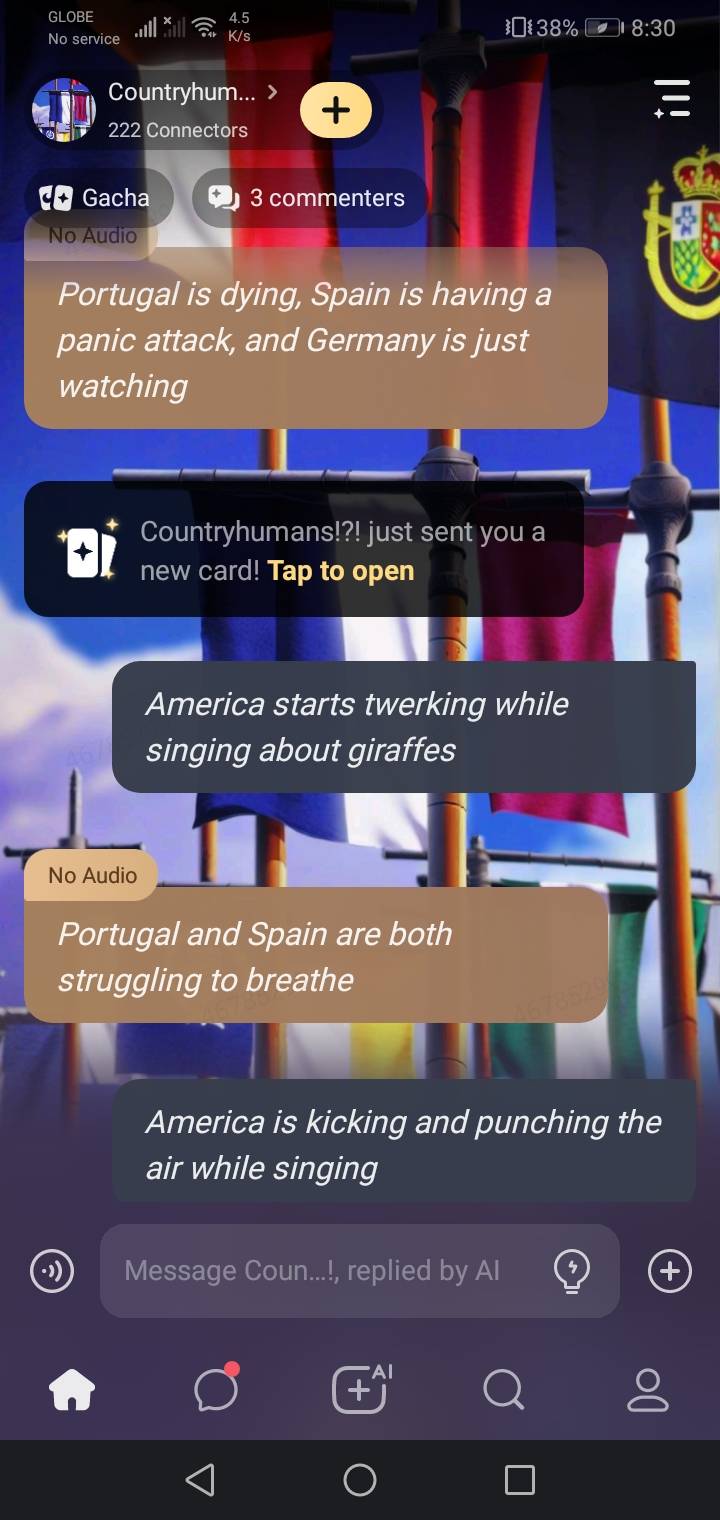Open the Countryhumans character profile
The width and height of the screenshot is (720, 1520).
[x=180, y=108]
